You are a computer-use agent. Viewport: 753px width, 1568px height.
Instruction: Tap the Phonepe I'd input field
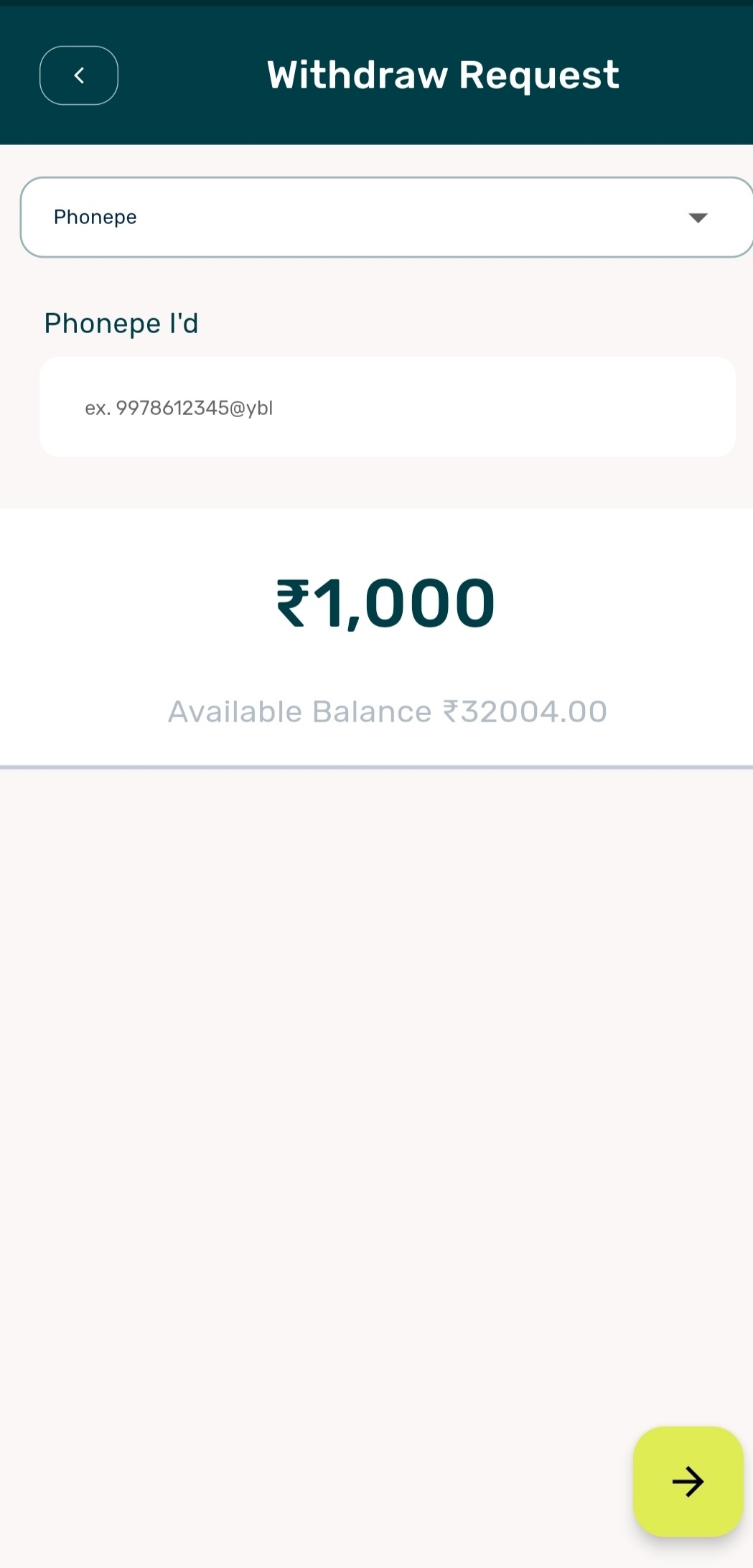(x=388, y=407)
